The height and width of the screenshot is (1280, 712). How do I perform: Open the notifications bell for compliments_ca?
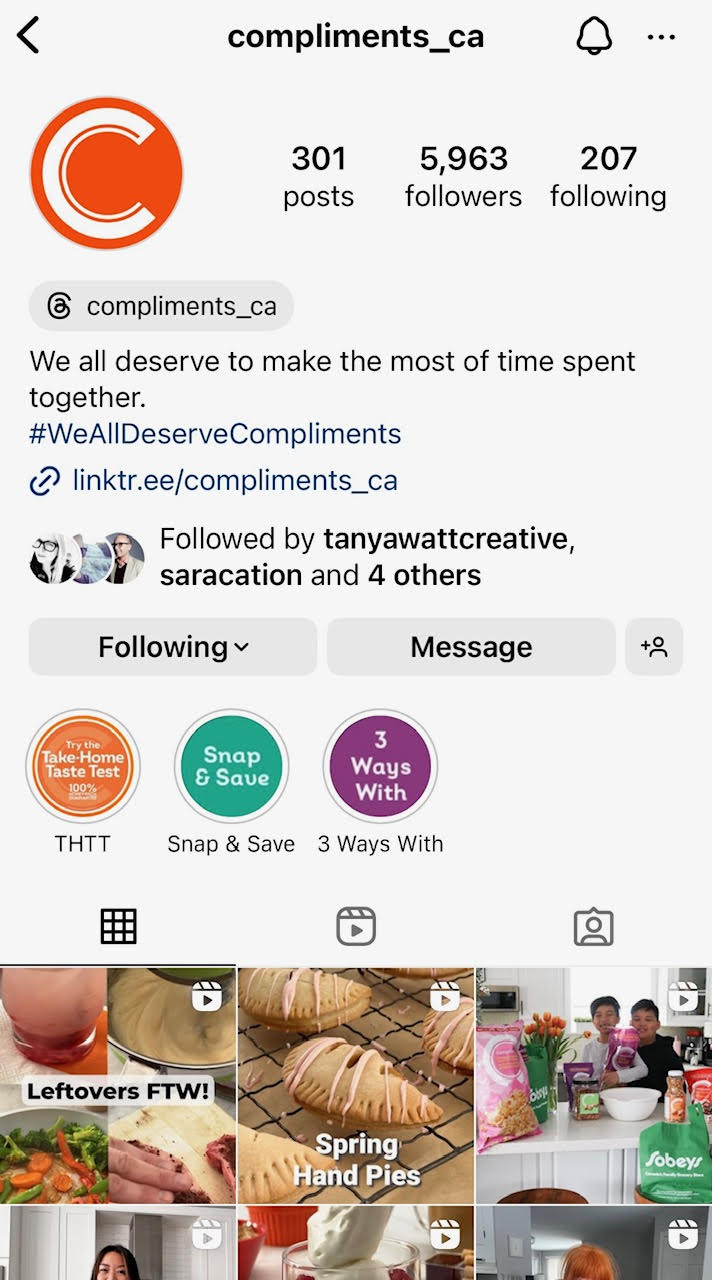(593, 37)
